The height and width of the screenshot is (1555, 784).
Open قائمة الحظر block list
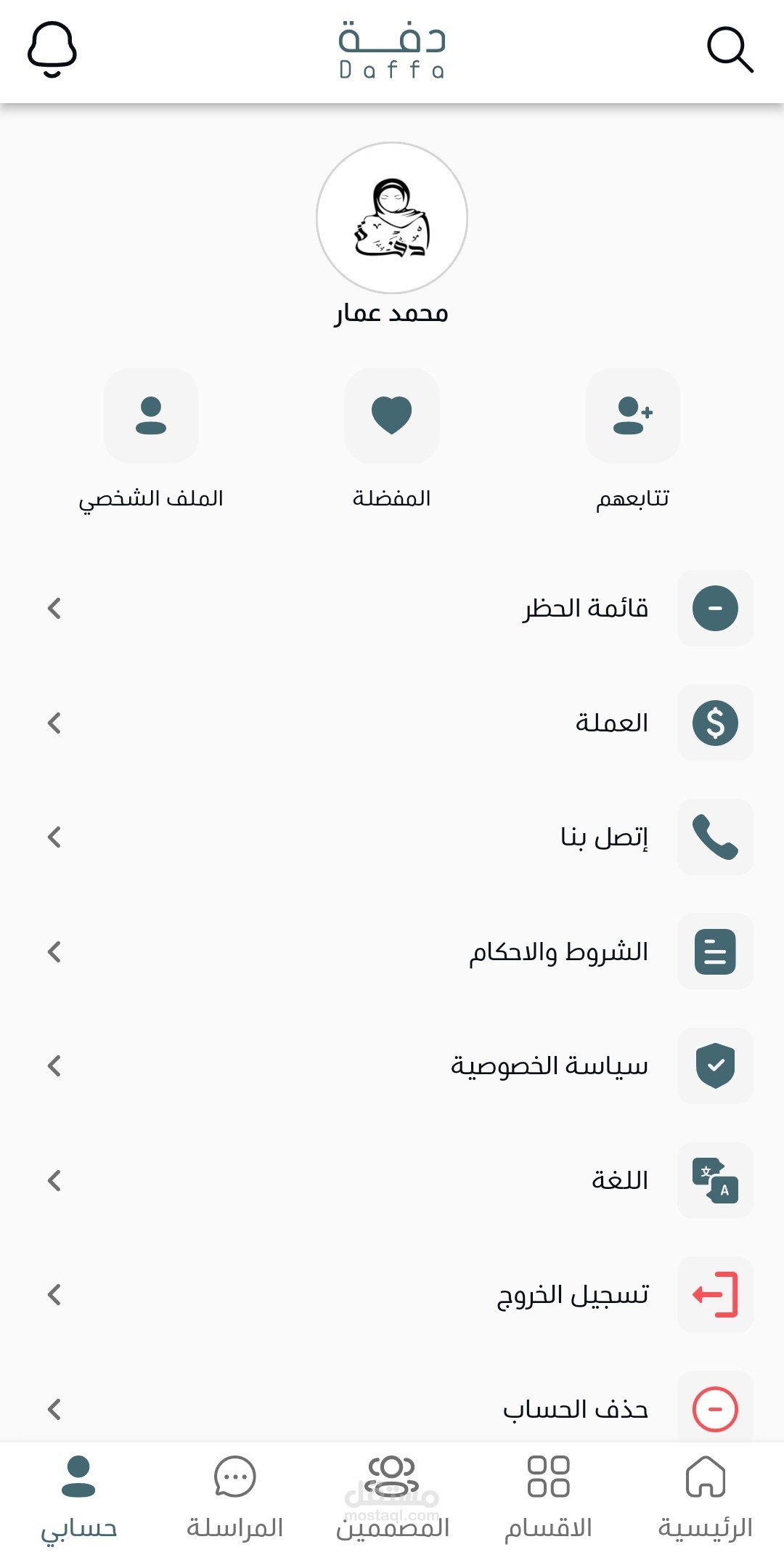click(392, 609)
